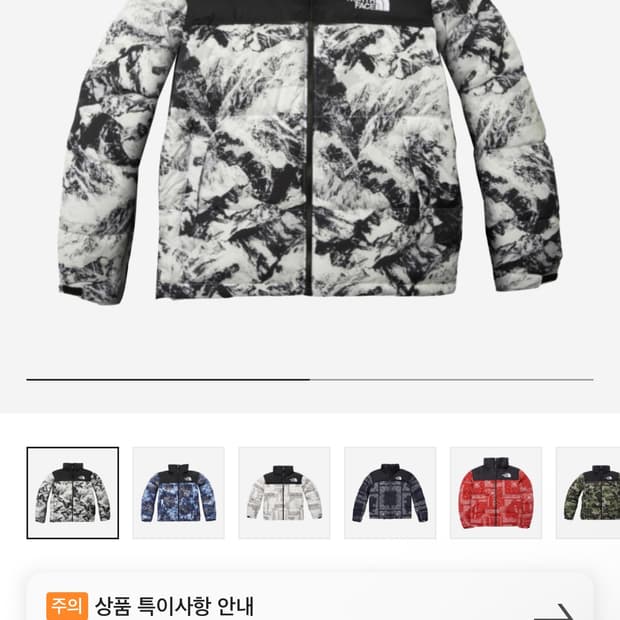Select the blue print jacket thumbnail
The height and width of the screenshot is (620, 620).
pos(178,493)
